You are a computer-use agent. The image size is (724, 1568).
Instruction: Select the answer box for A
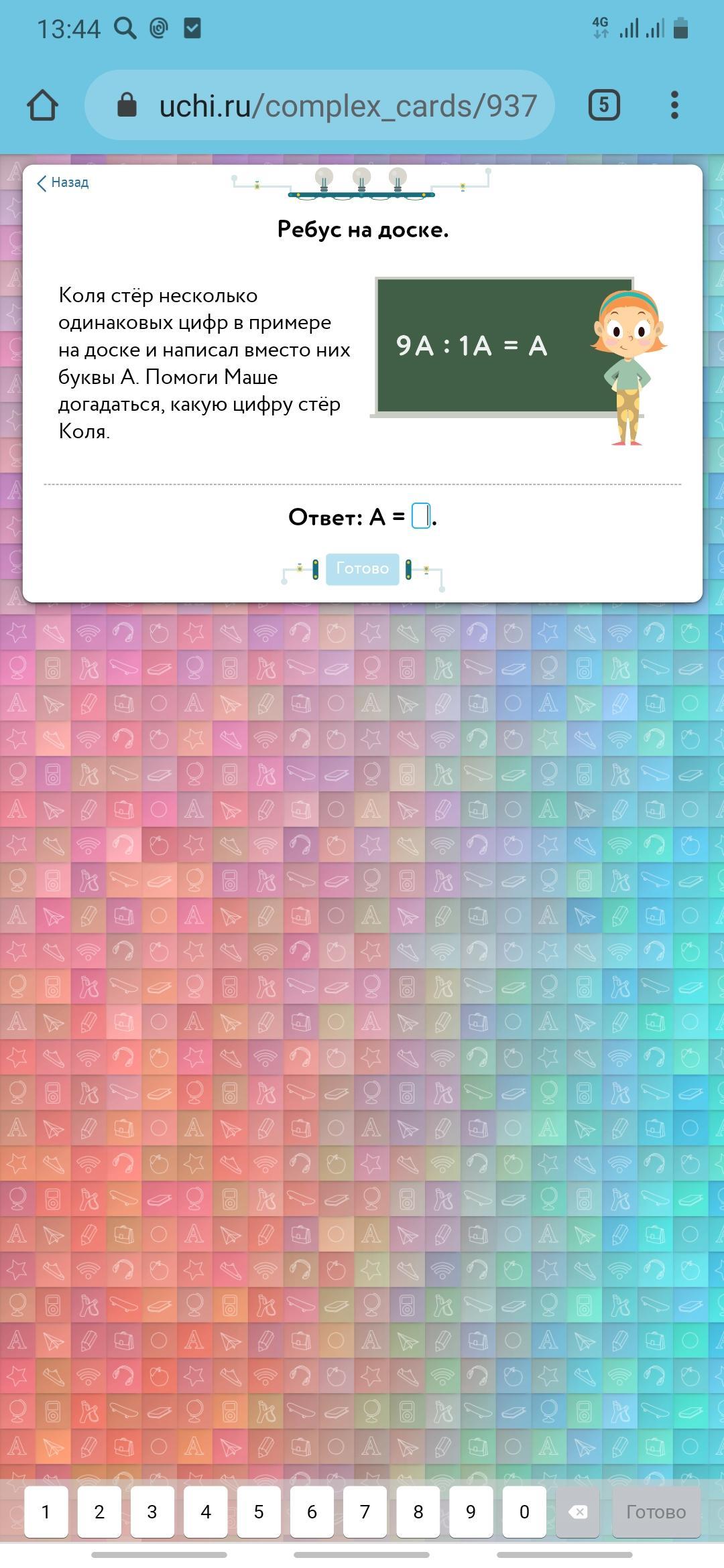[420, 516]
